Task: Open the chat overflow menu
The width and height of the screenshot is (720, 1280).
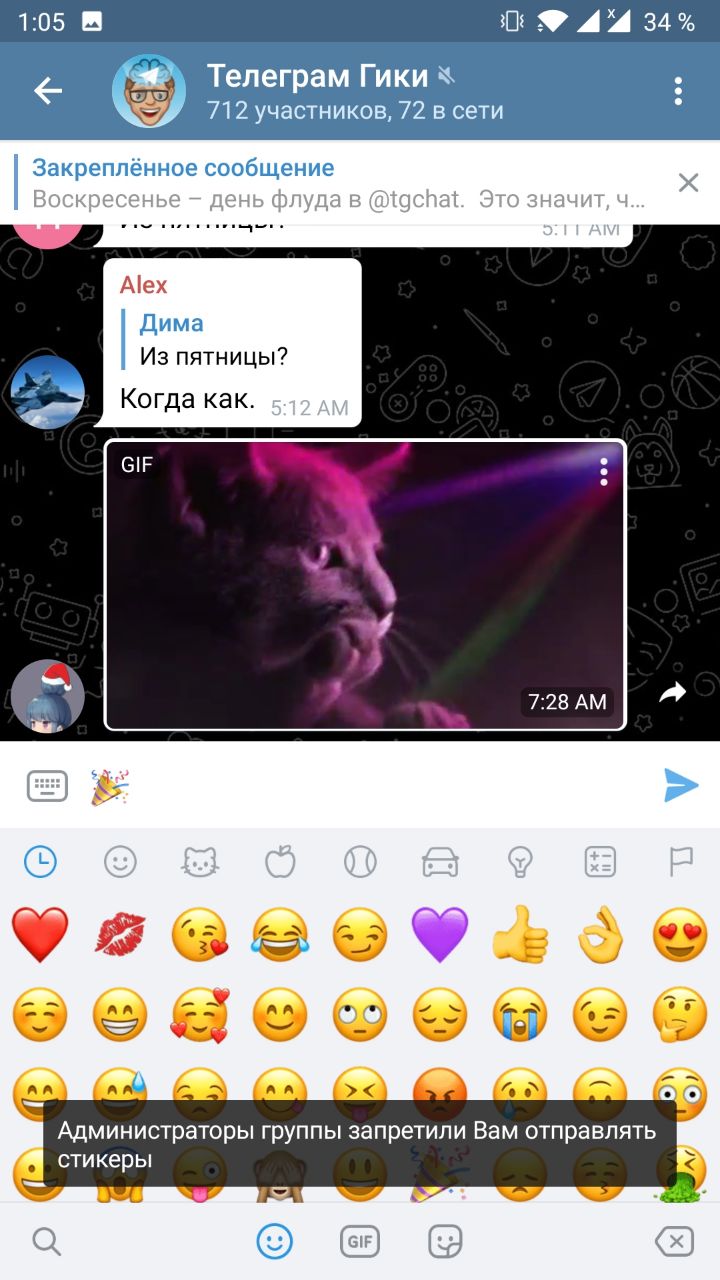Action: point(678,91)
